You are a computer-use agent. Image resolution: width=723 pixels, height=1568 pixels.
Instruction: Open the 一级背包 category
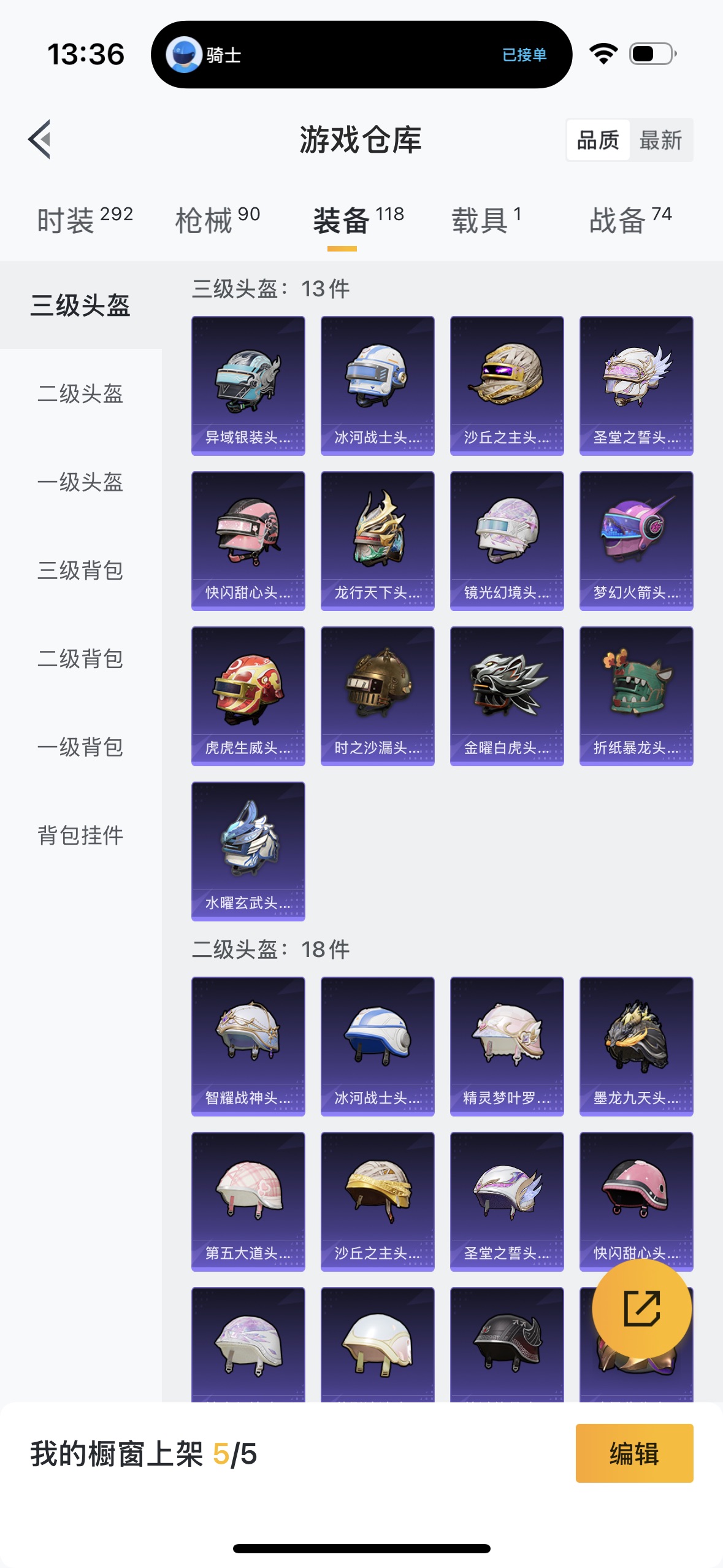(80, 747)
